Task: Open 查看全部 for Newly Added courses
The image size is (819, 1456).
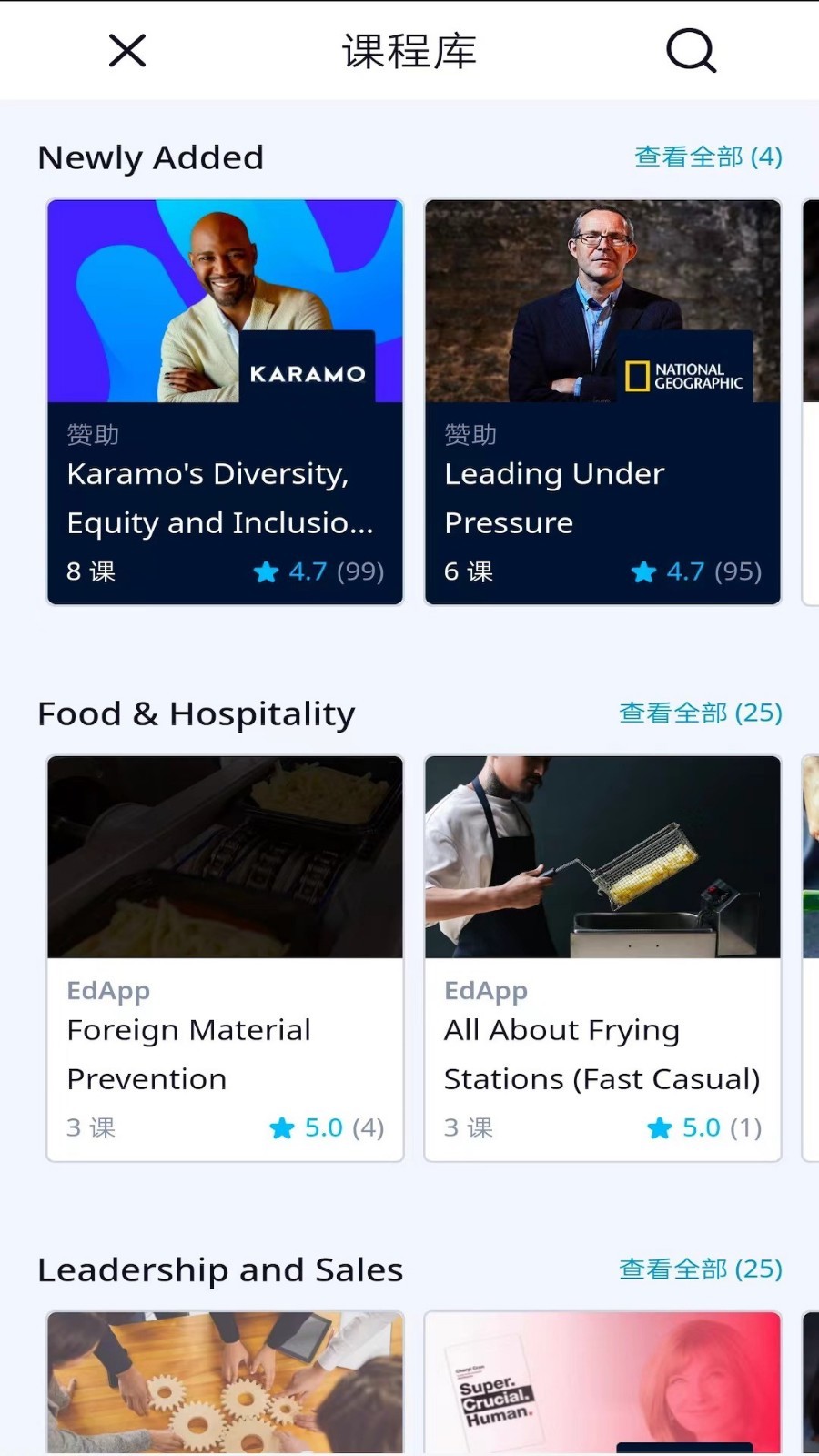Action: [707, 157]
